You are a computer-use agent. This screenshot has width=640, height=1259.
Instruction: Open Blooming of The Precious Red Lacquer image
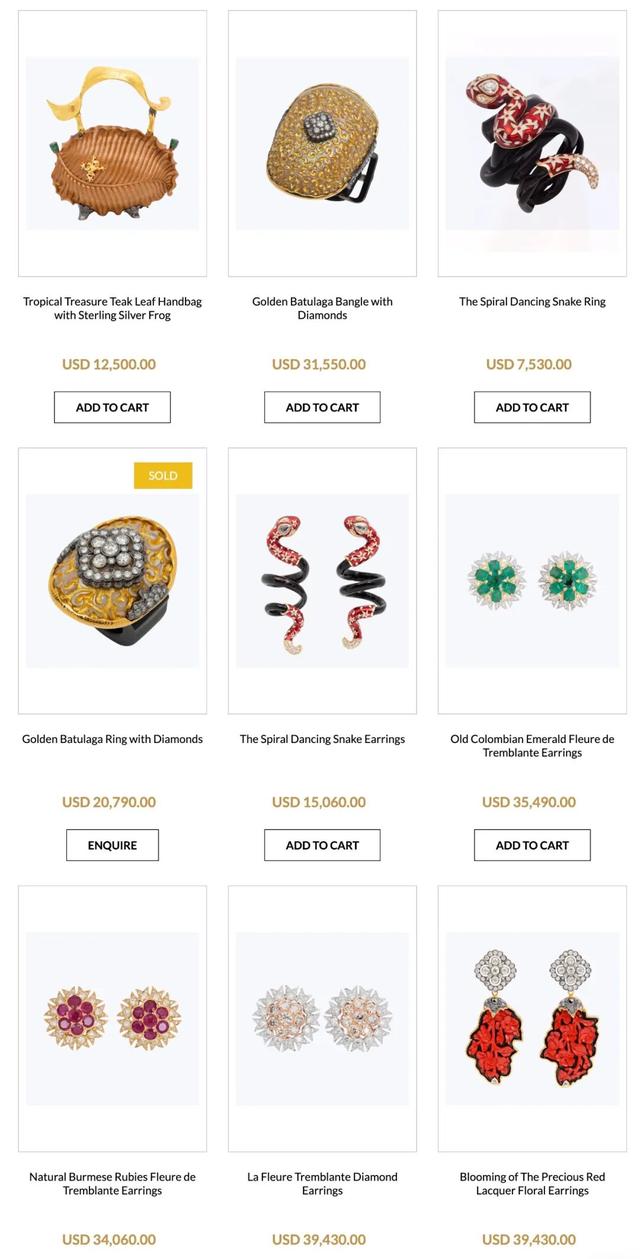(532, 1018)
